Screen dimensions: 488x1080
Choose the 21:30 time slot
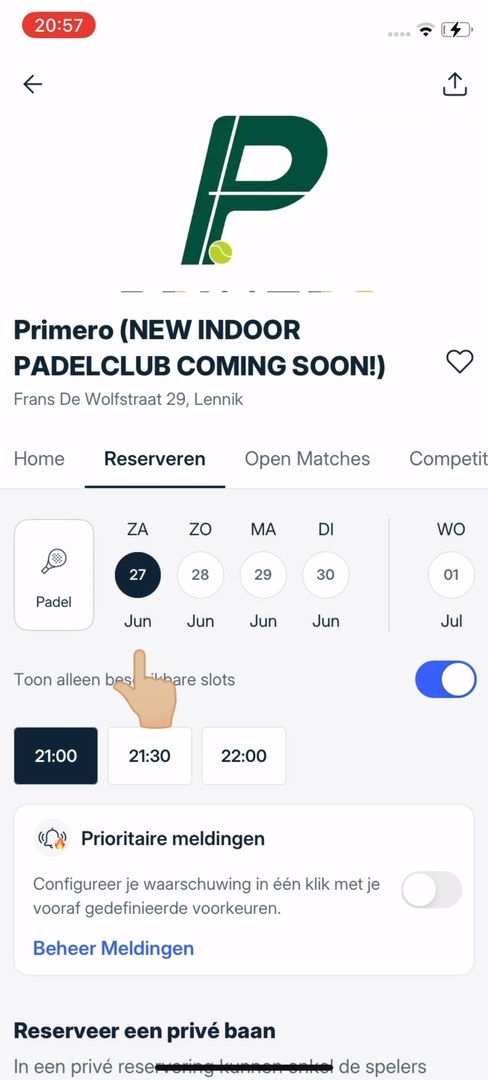pyautogui.click(x=149, y=756)
